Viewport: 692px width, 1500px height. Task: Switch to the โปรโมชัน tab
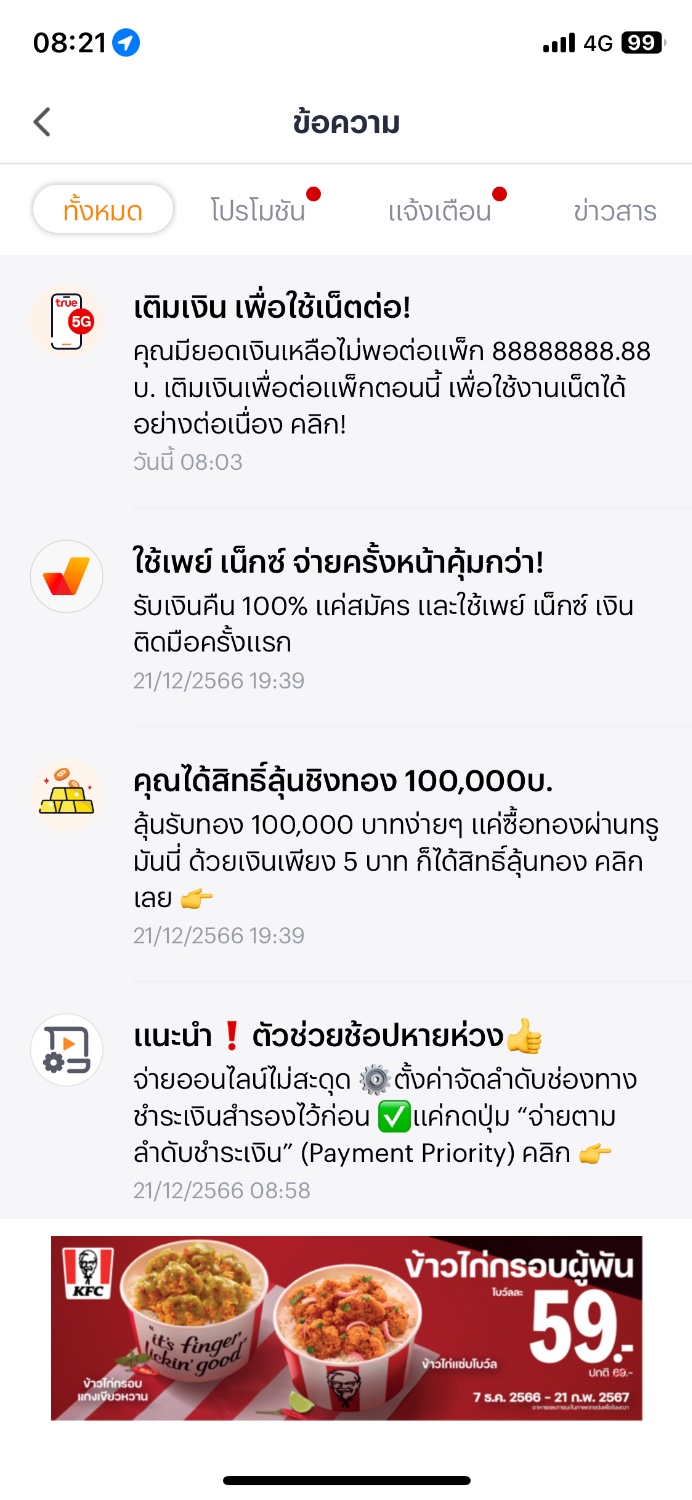[x=258, y=211]
